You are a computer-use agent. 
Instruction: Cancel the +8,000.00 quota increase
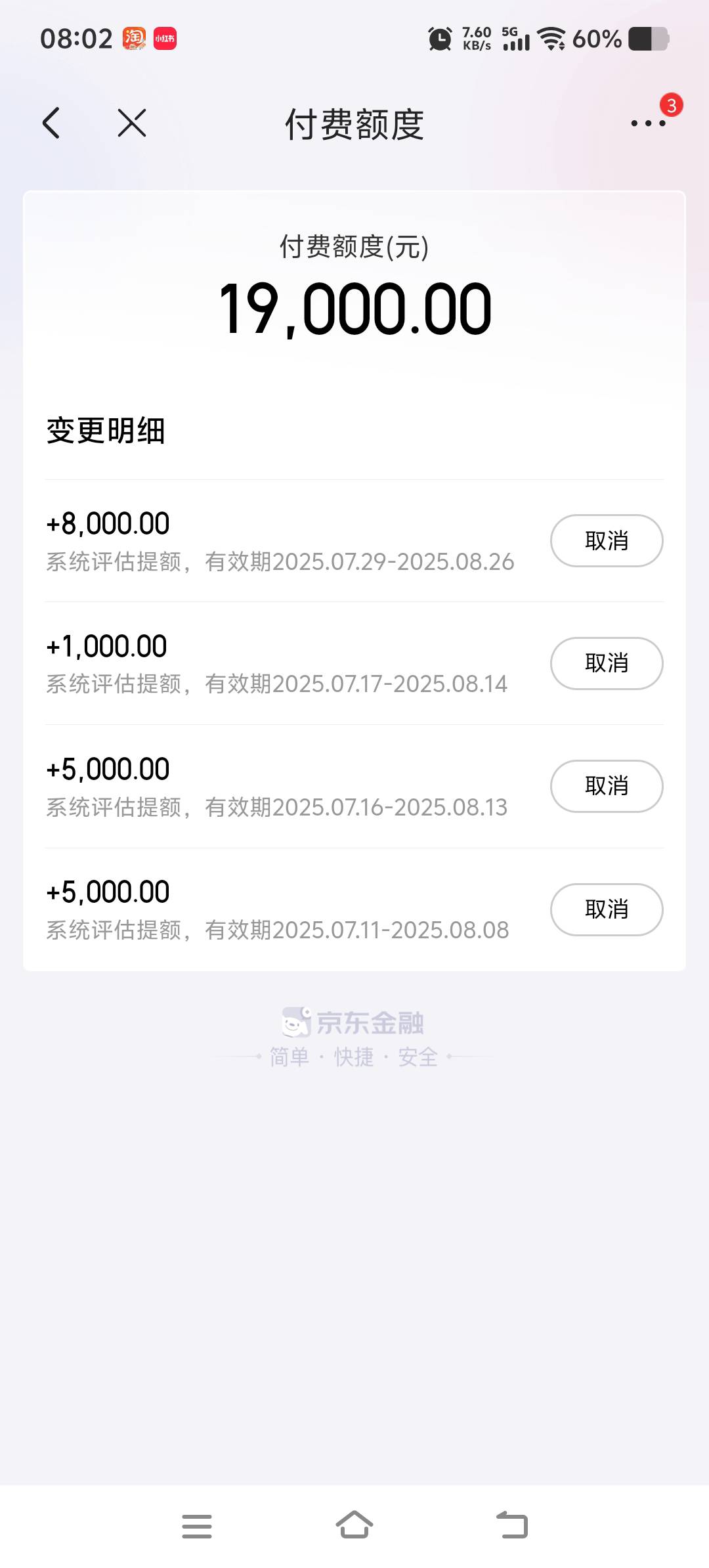tap(607, 540)
